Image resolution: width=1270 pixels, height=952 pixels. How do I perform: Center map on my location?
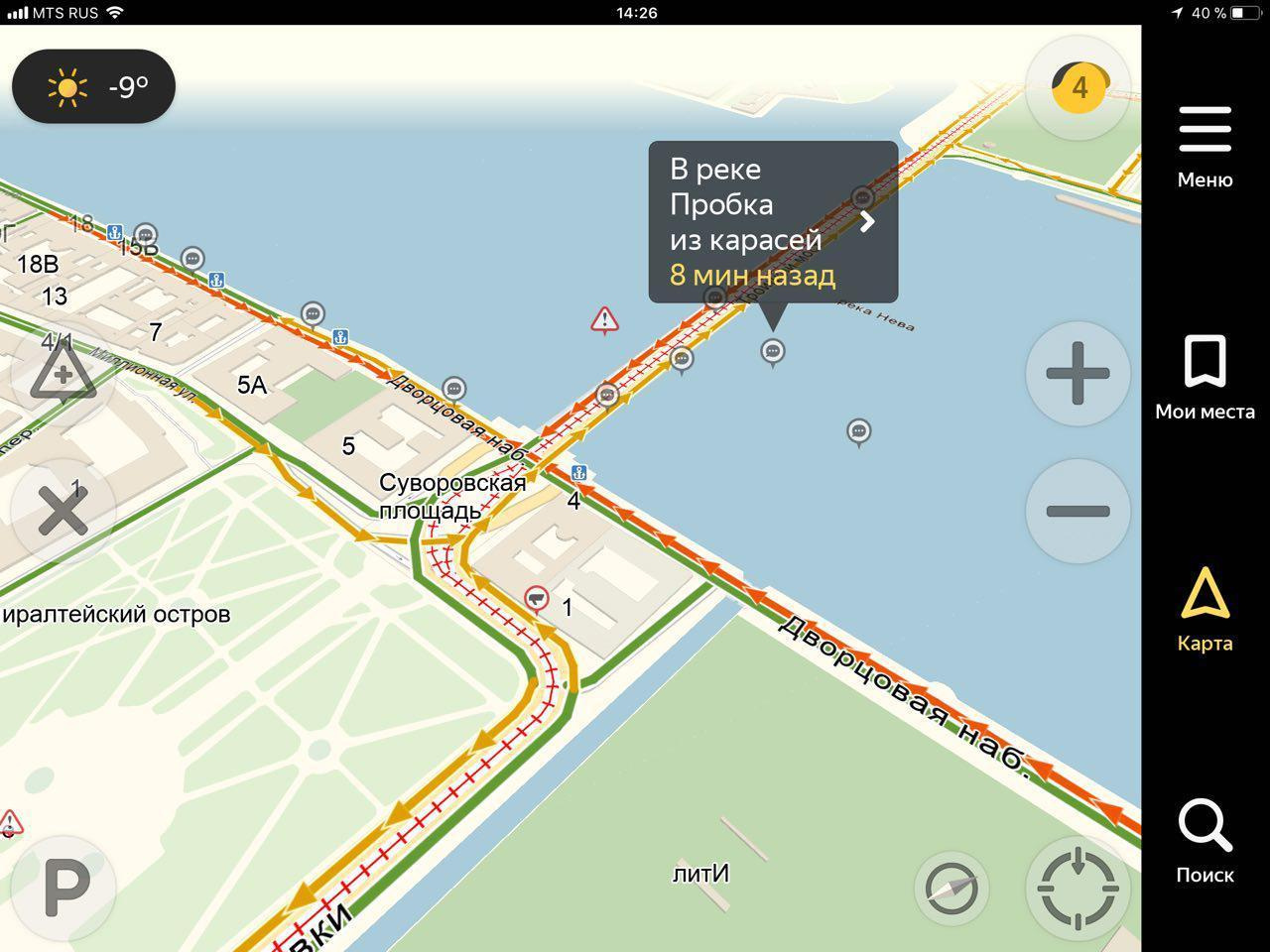click(x=1078, y=889)
